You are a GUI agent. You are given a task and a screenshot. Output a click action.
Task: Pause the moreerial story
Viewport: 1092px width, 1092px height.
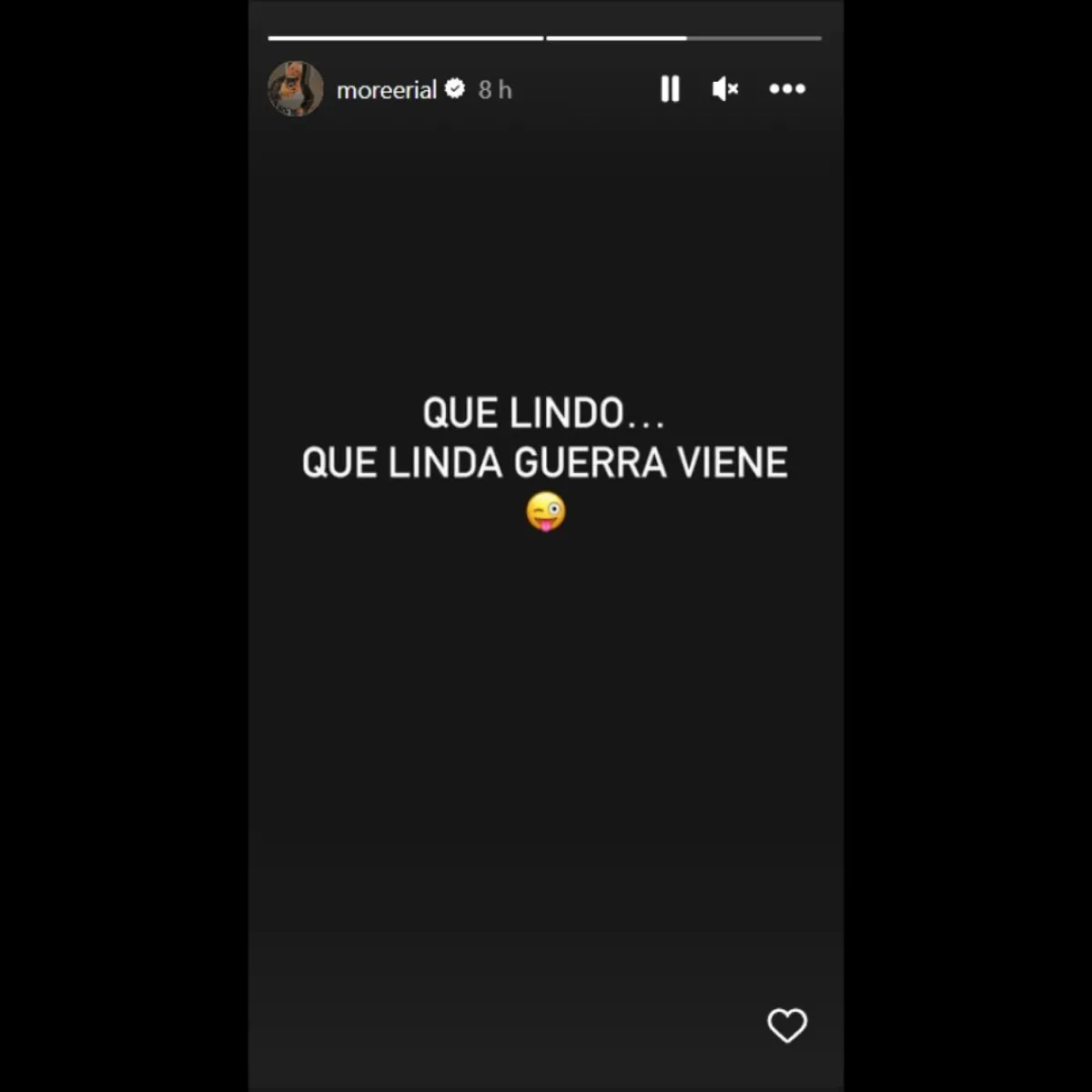coord(670,88)
